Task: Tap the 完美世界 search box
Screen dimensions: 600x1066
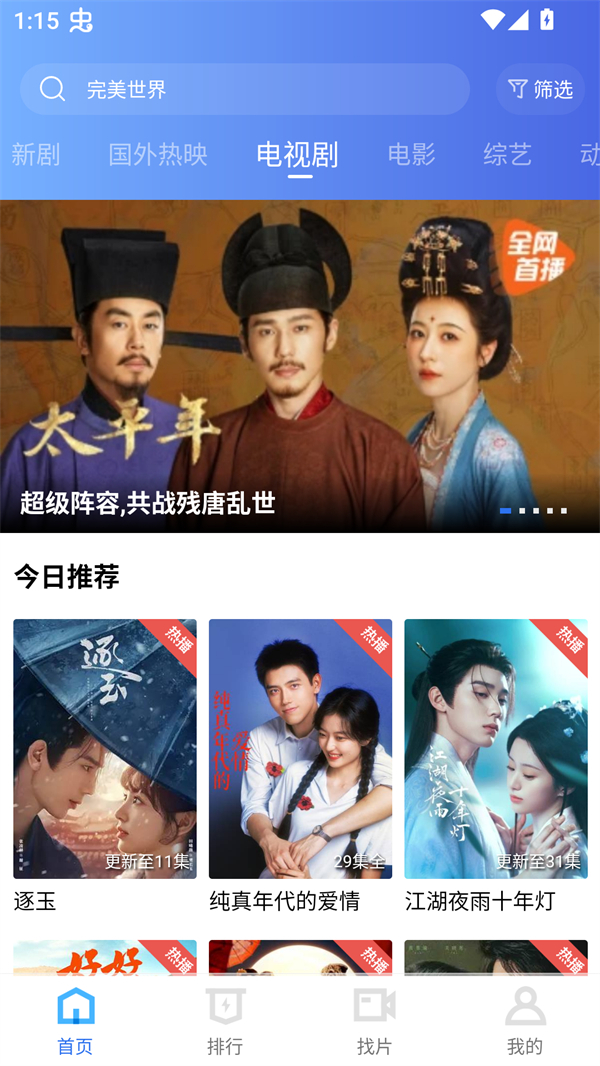Action: coord(244,89)
